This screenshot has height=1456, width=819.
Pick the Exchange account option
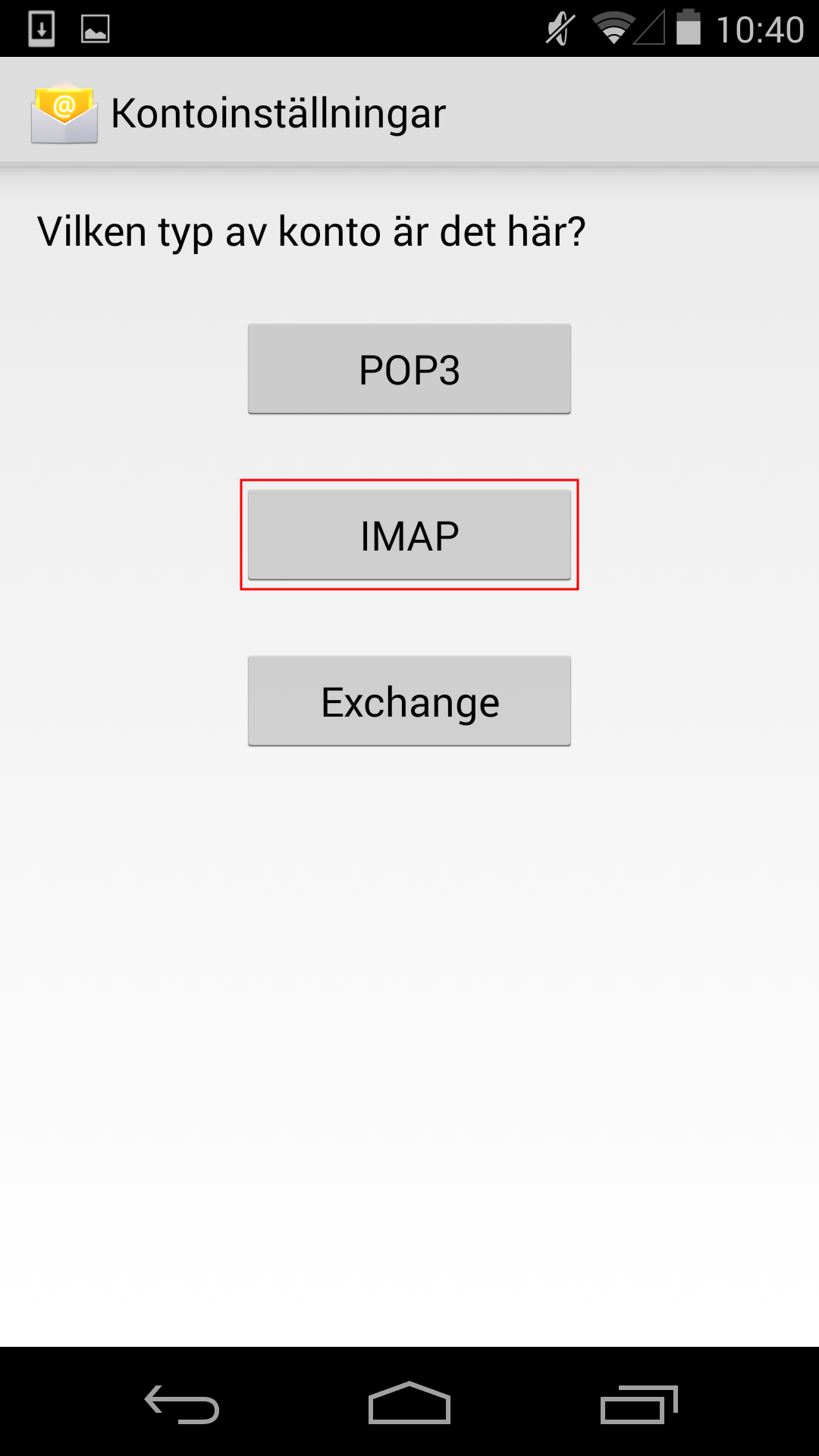409,701
